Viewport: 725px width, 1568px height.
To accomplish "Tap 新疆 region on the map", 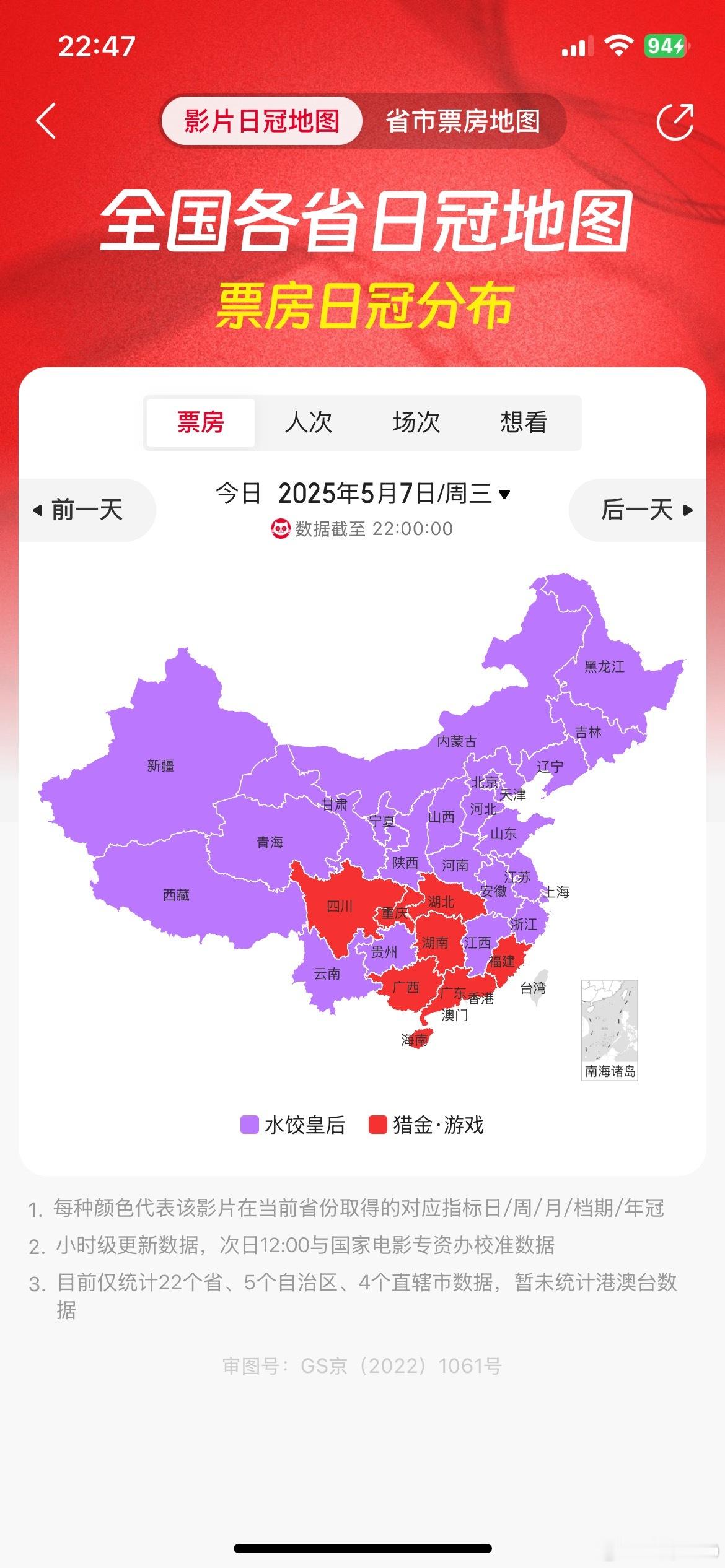I will coord(160,766).
